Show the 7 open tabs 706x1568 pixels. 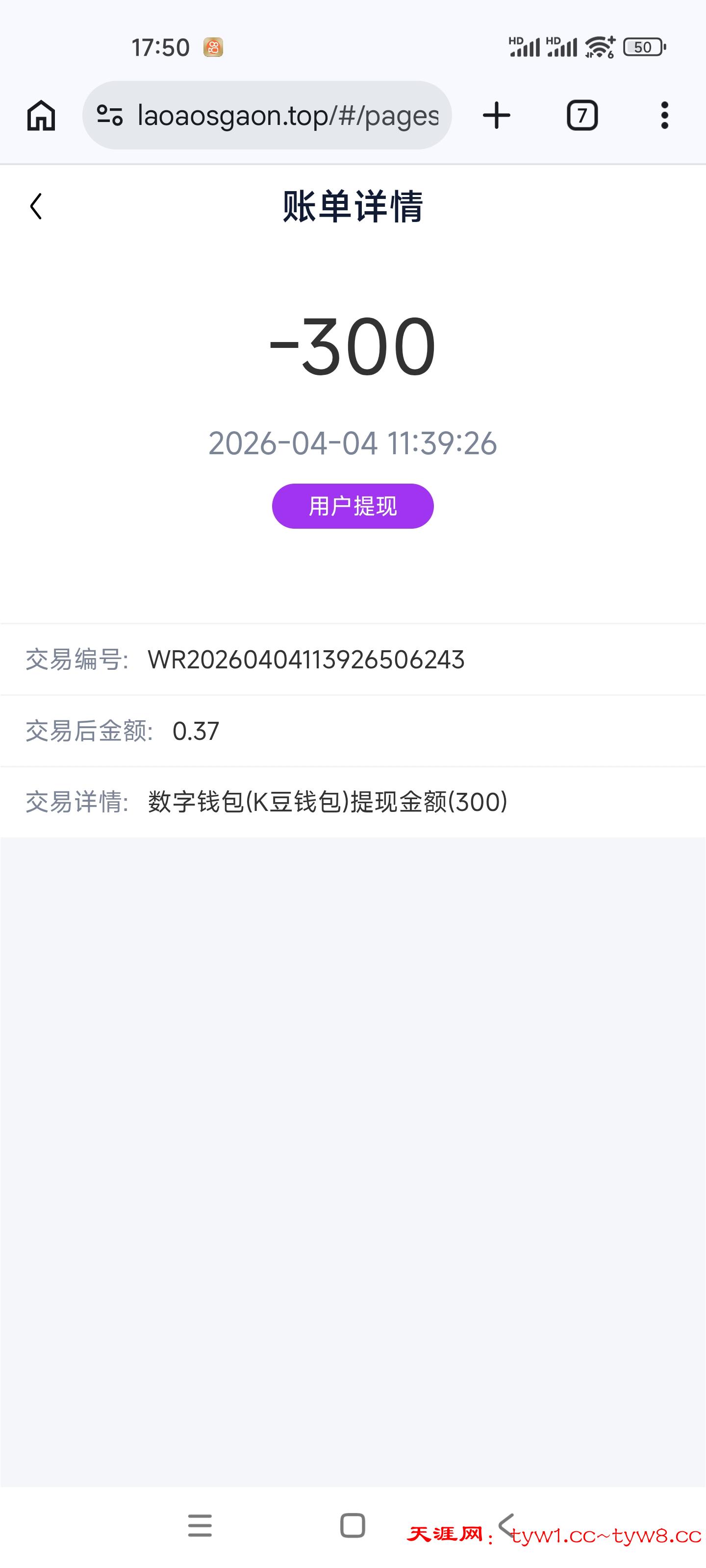[582, 115]
